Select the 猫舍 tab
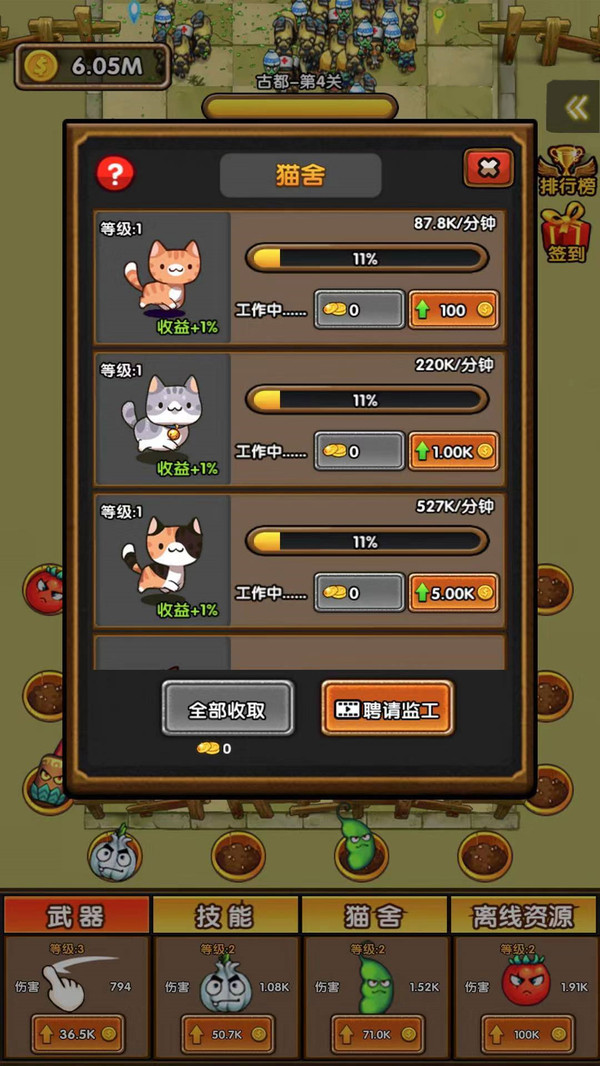Image resolution: width=600 pixels, height=1066 pixels. coord(374,915)
